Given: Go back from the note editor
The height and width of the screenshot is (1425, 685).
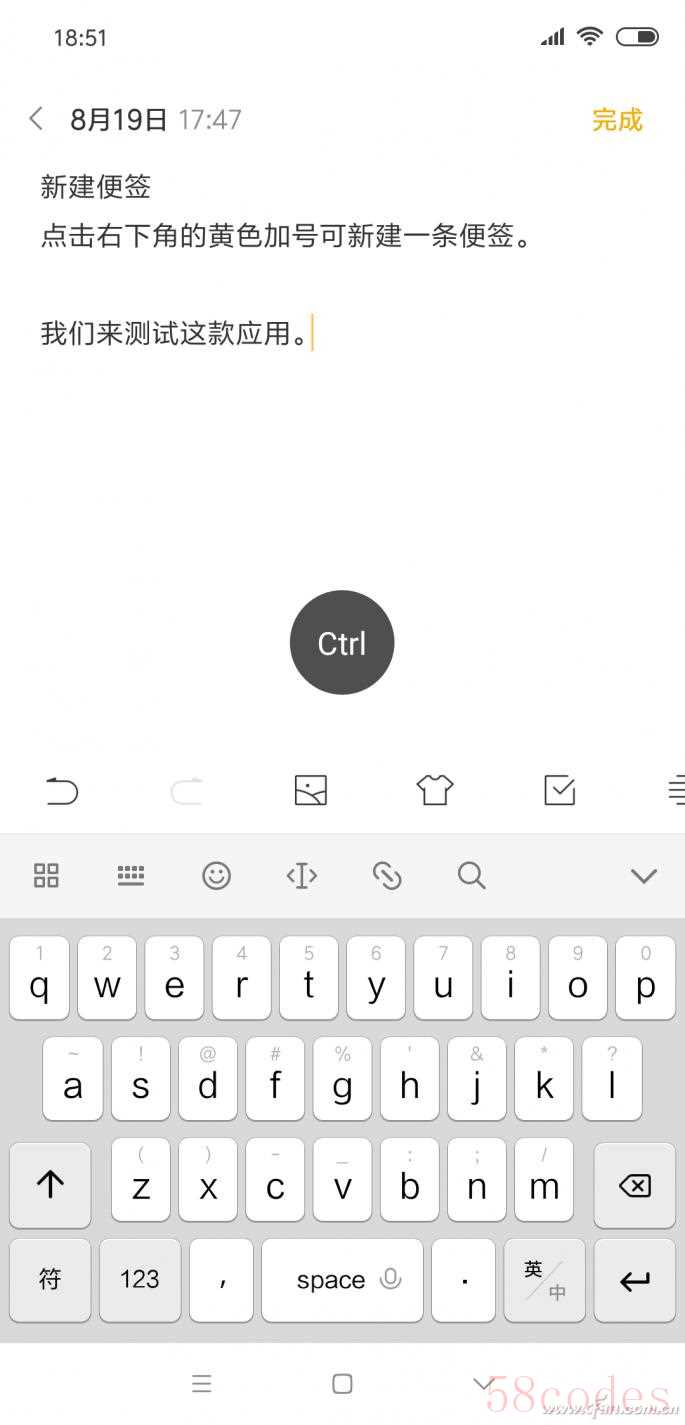Looking at the screenshot, I should point(36,119).
